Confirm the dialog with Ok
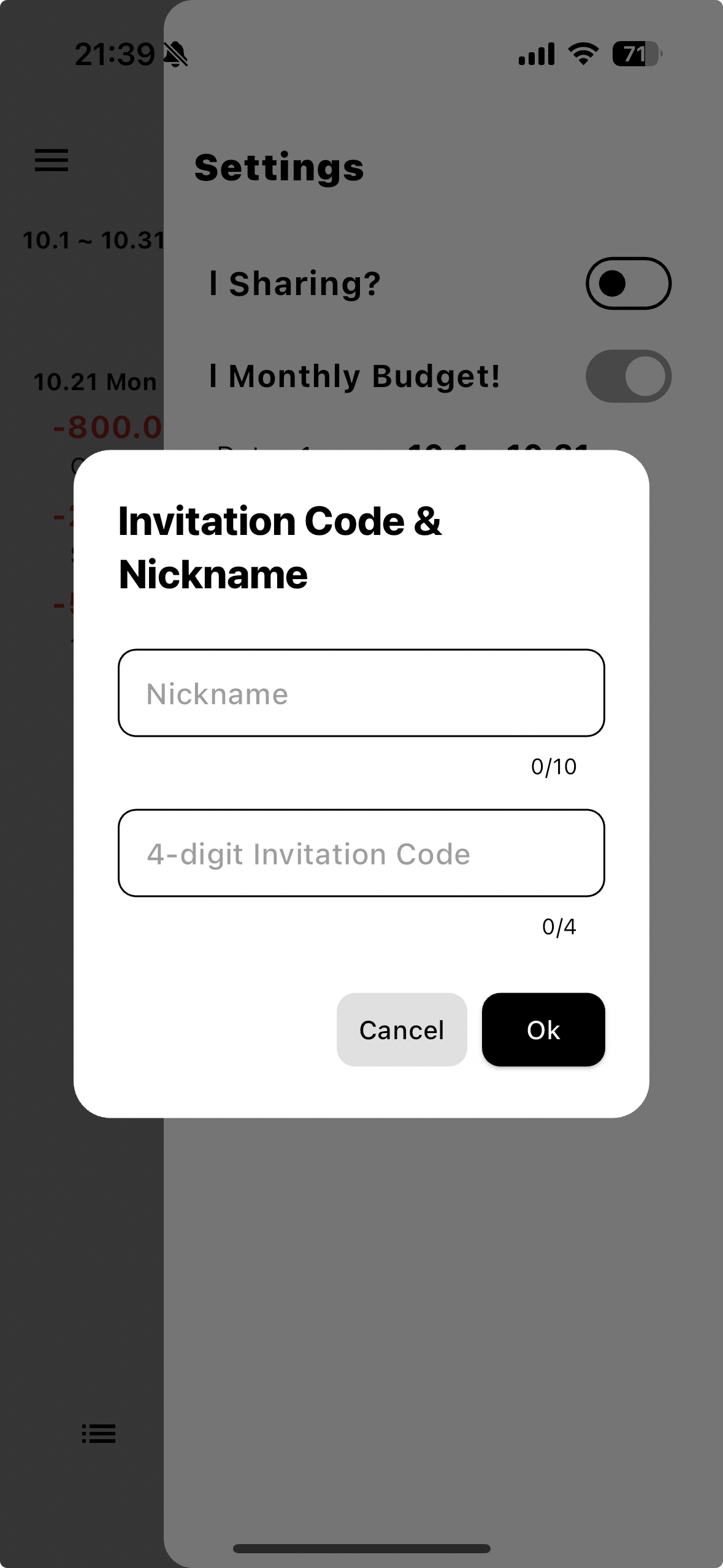Screen dimensions: 723x1568 tap(543, 1030)
